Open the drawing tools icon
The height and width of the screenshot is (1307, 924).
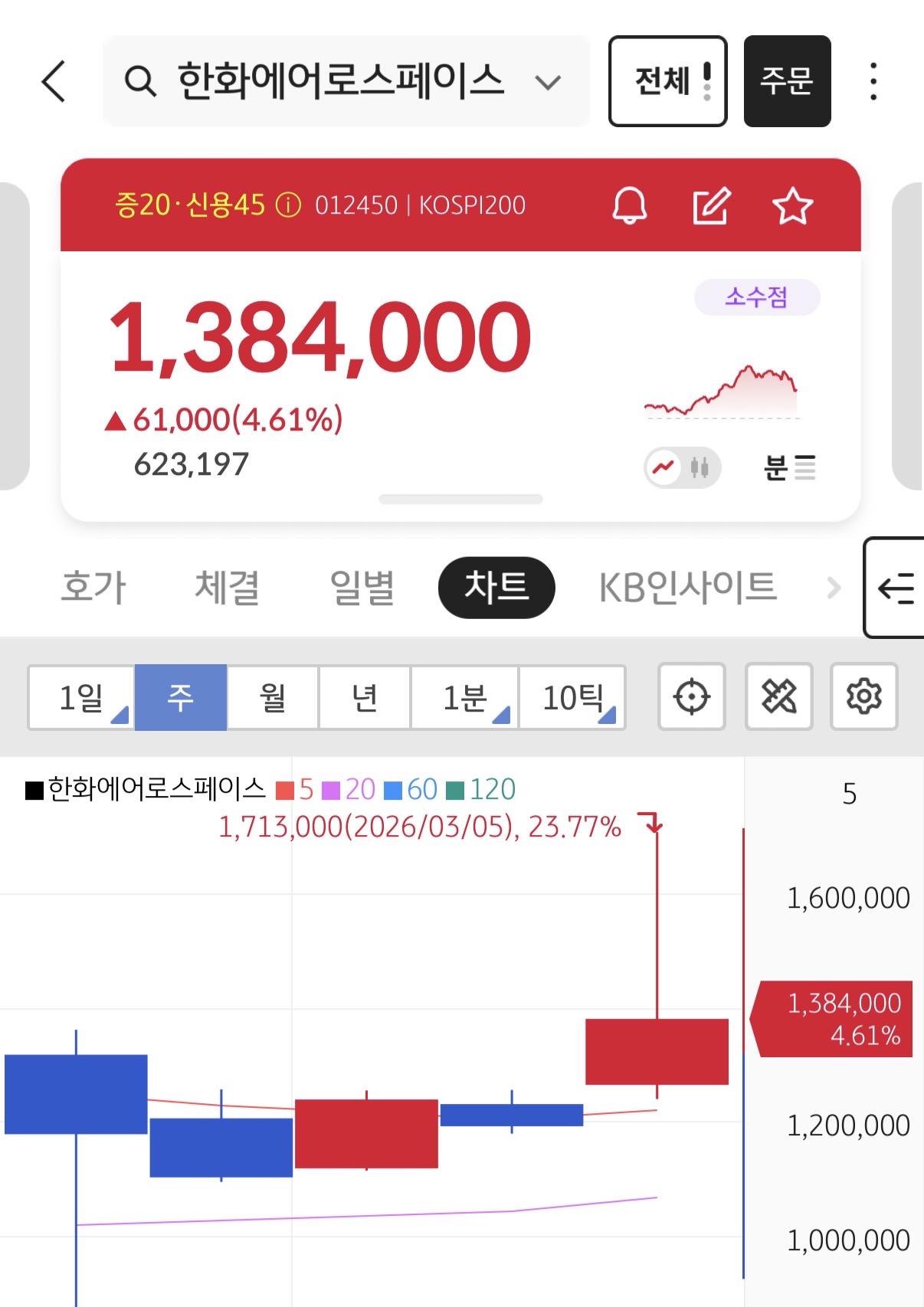point(778,698)
